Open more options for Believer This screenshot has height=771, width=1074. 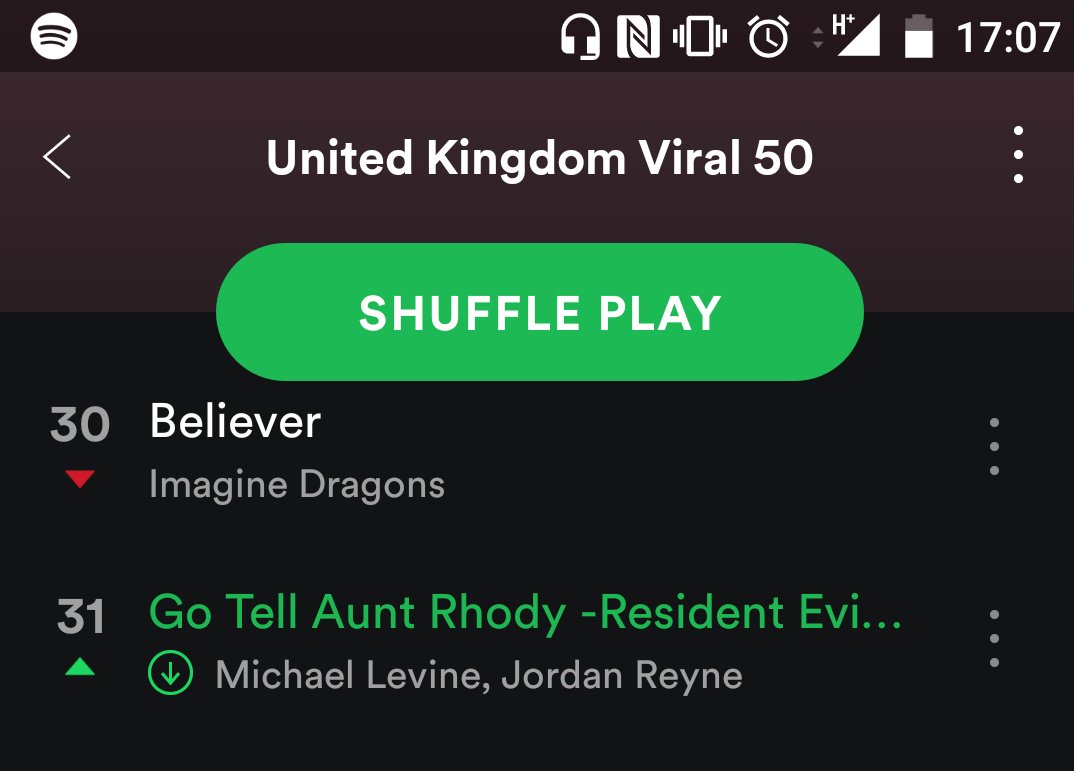coord(993,447)
